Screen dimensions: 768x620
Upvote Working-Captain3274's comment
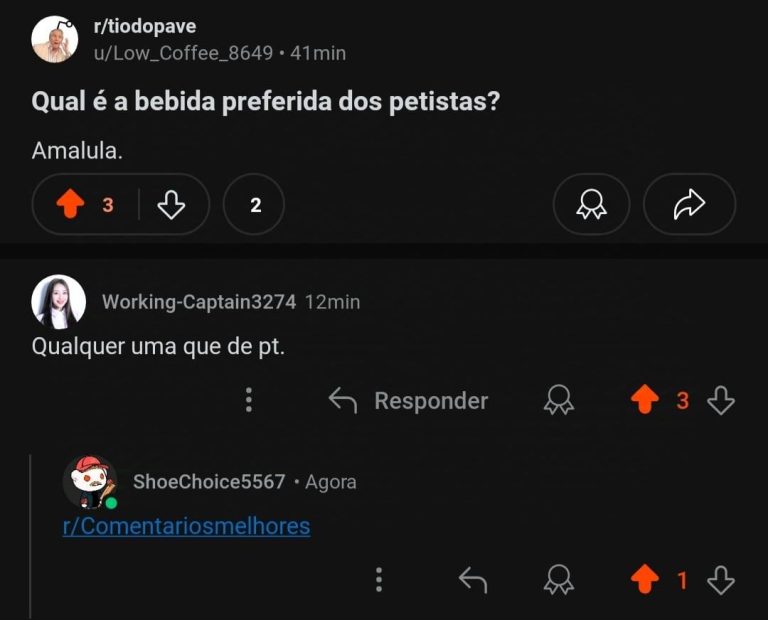tap(646, 401)
